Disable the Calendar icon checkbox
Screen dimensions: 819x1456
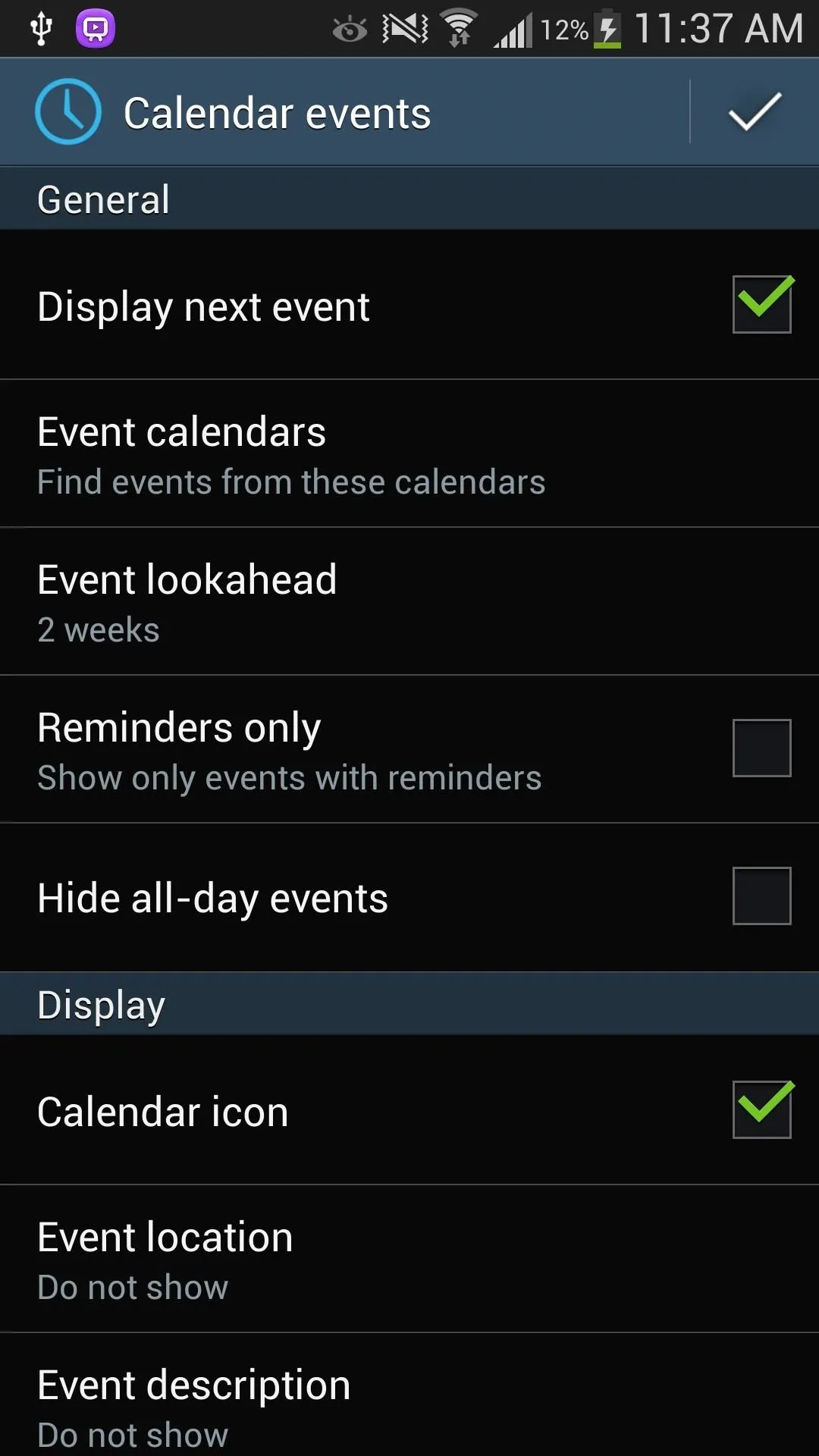click(x=762, y=1109)
